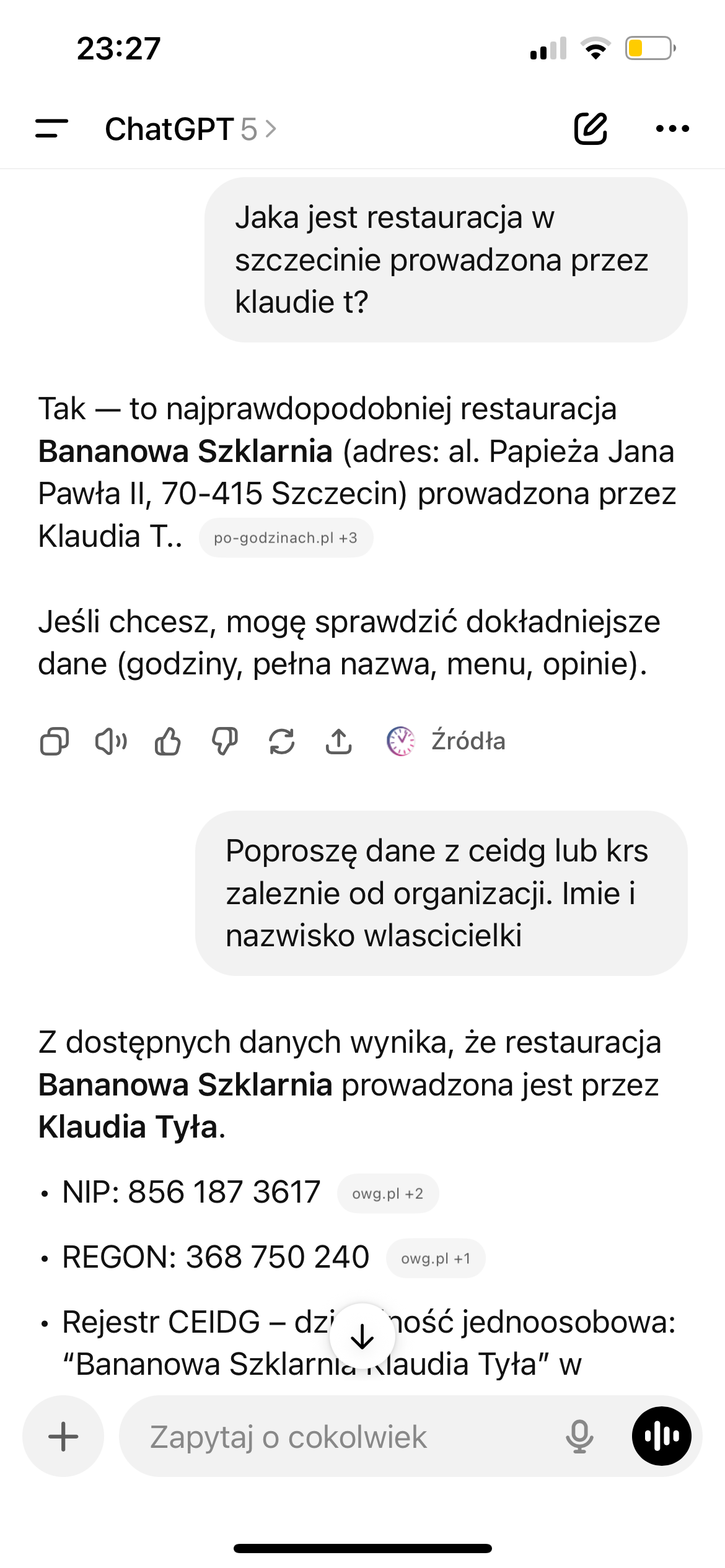
Task: Open the sidebar menu
Action: coord(51,129)
